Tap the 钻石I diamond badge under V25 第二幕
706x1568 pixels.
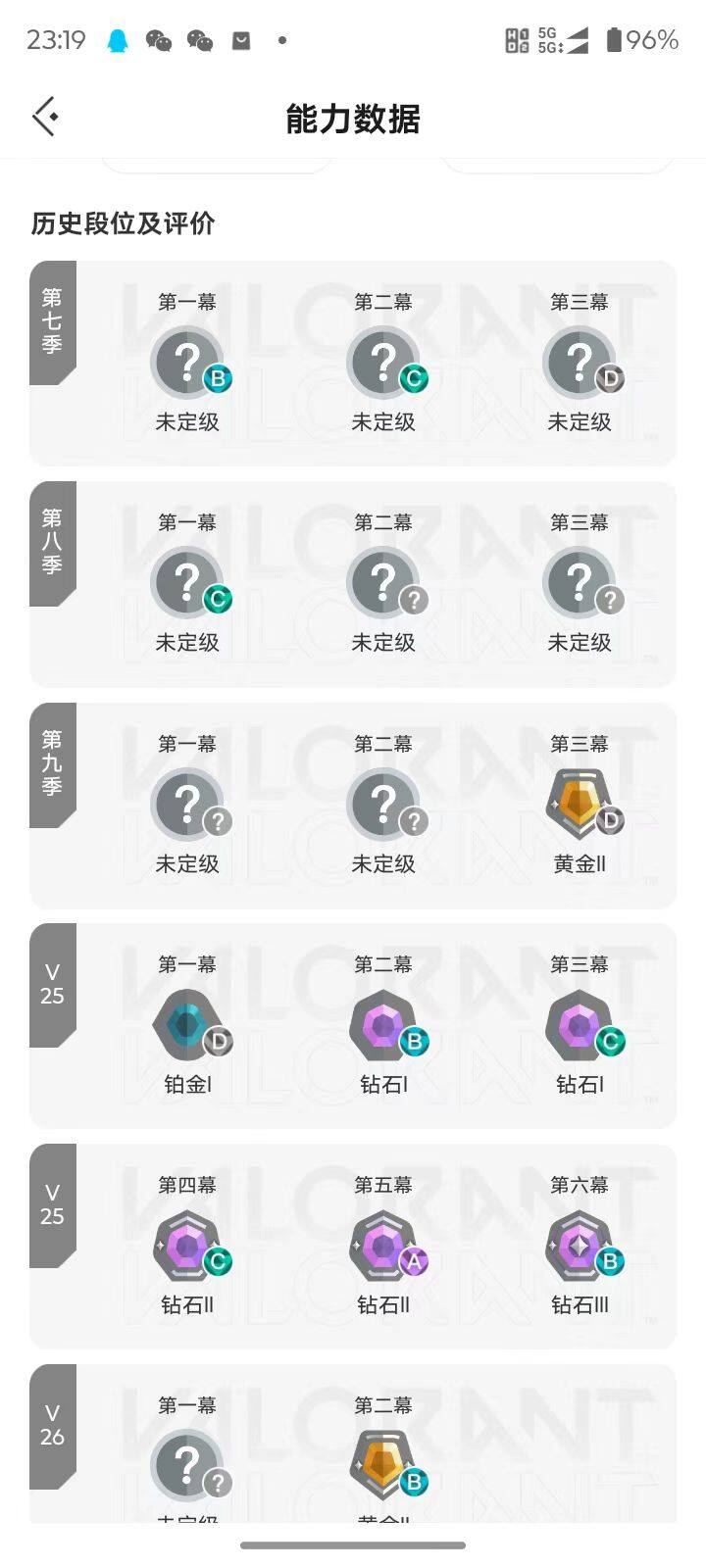[384, 1022]
